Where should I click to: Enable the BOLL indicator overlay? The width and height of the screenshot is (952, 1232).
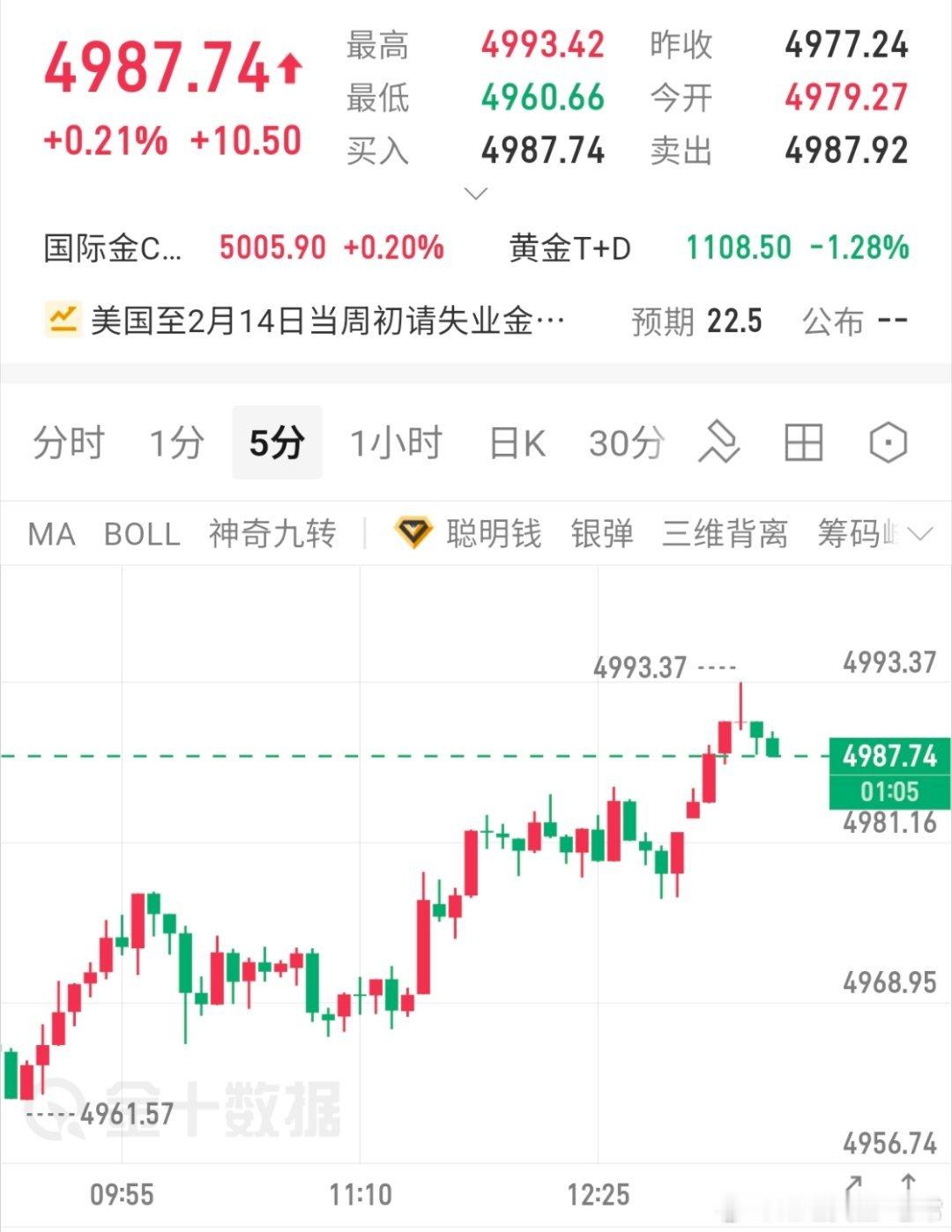[x=141, y=533]
